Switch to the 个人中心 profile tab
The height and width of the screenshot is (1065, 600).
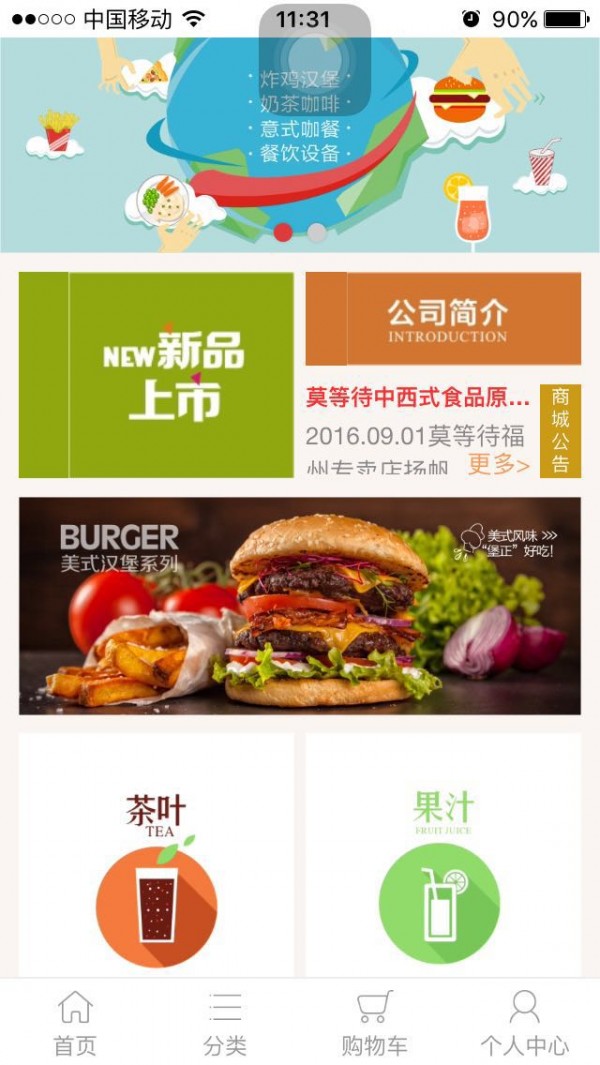(525, 1023)
